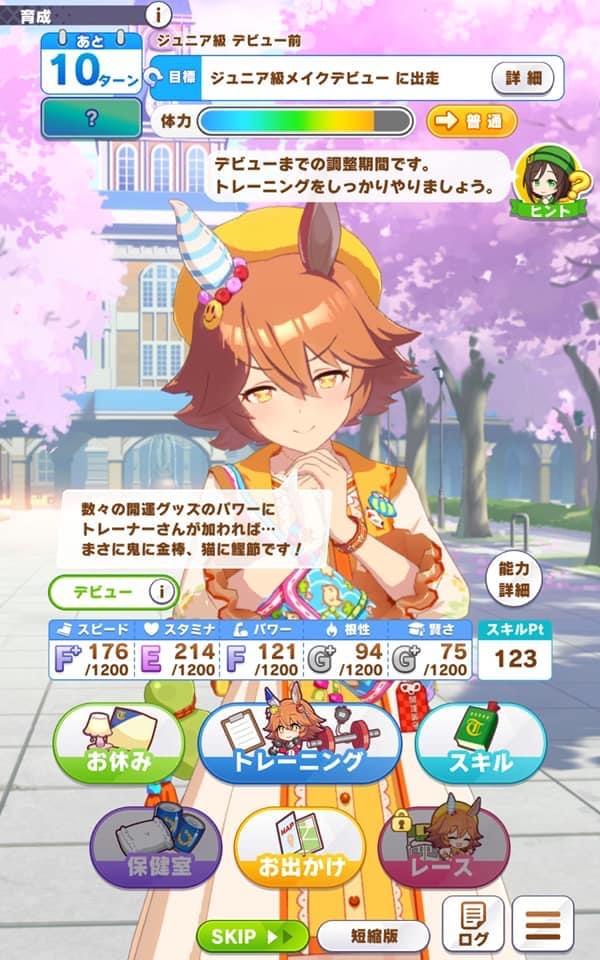The image size is (600, 960).
Task: Tap the デビュー info pill
Action: 114,591
